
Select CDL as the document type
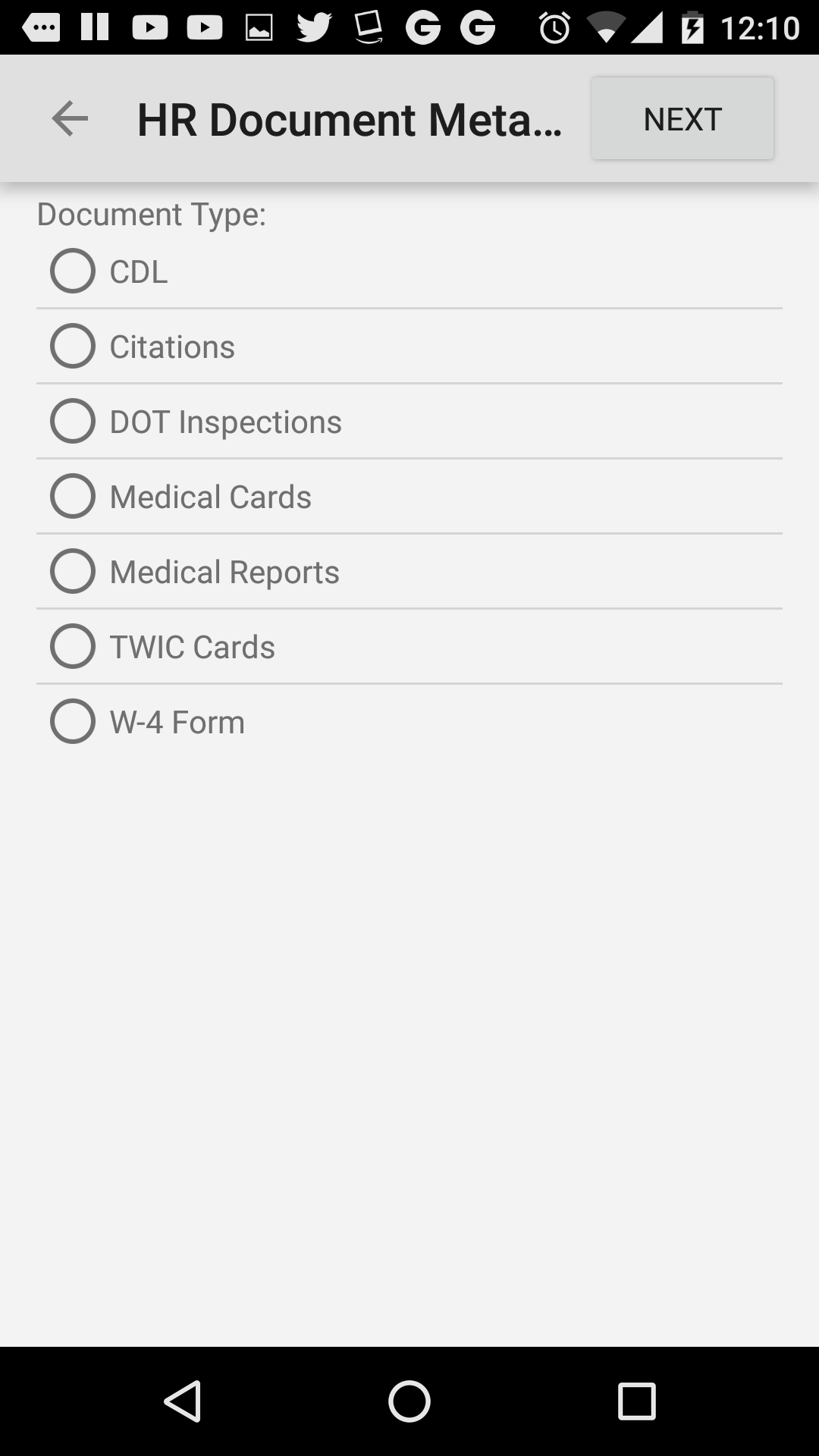[409, 271]
